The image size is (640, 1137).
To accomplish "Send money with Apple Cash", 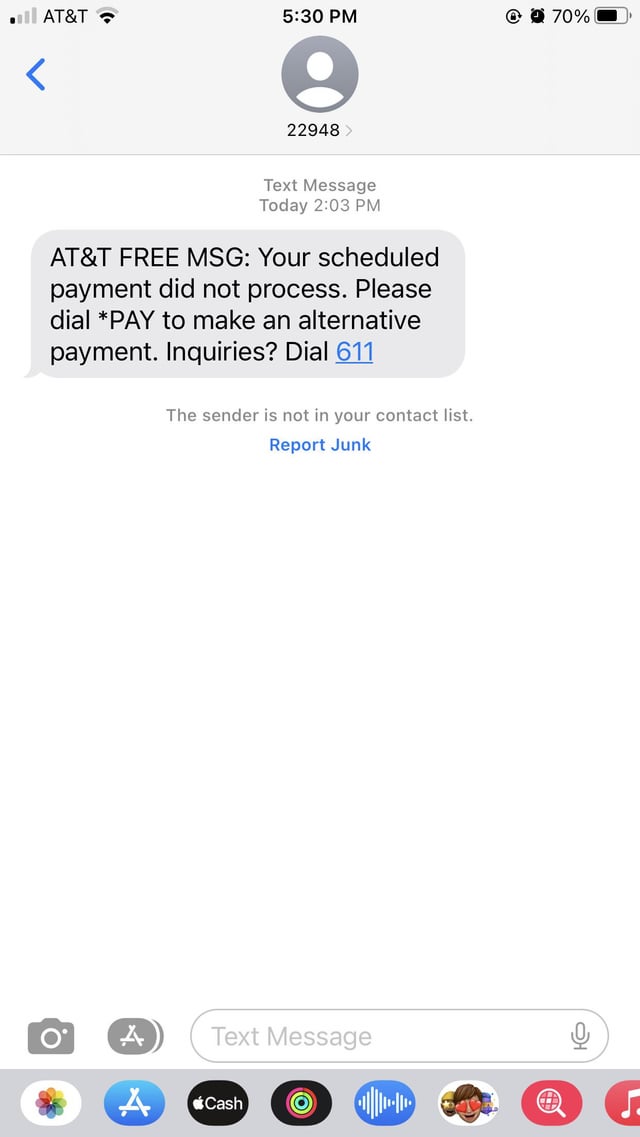I will pyautogui.click(x=217, y=1104).
